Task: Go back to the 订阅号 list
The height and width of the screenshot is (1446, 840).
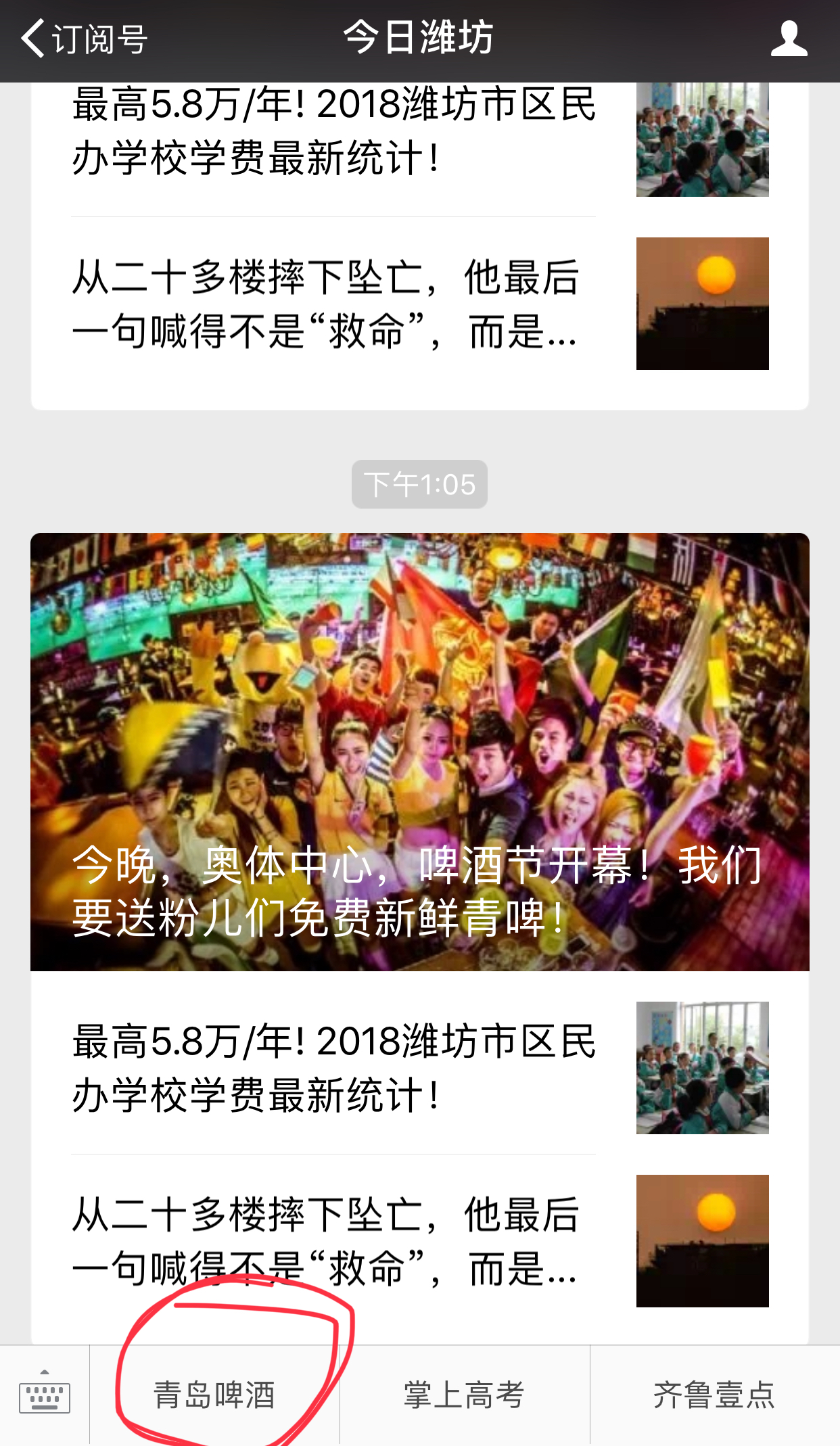Action: click(x=84, y=39)
